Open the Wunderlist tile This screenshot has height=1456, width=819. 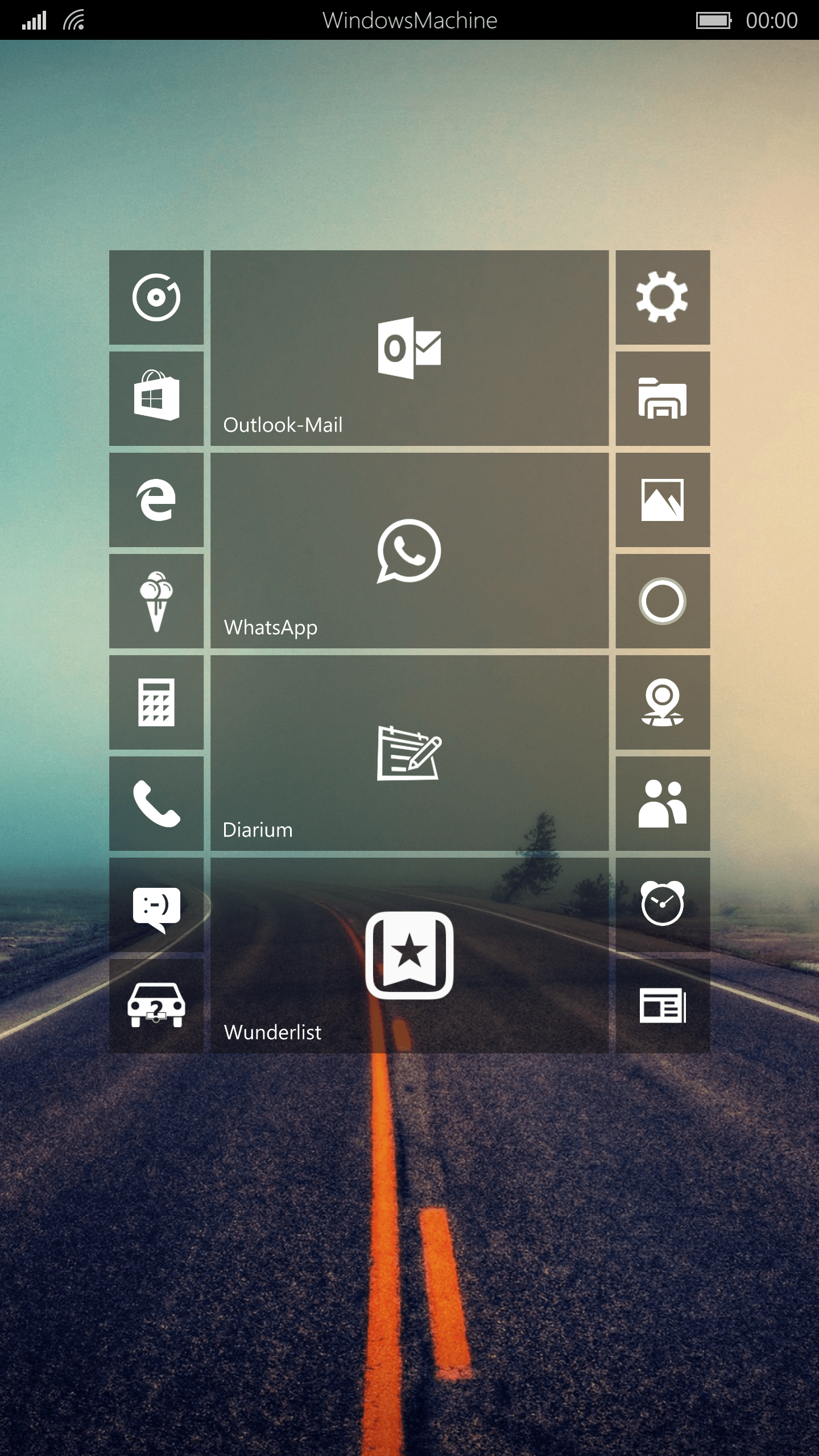pyautogui.click(x=409, y=955)
